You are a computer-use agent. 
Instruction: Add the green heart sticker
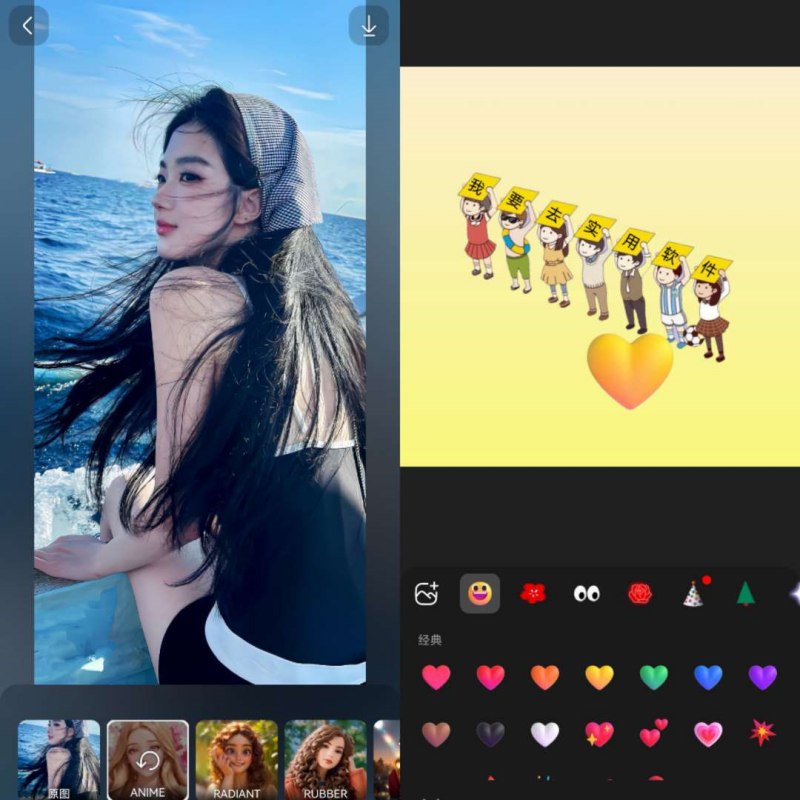click(x=654, y=677)
